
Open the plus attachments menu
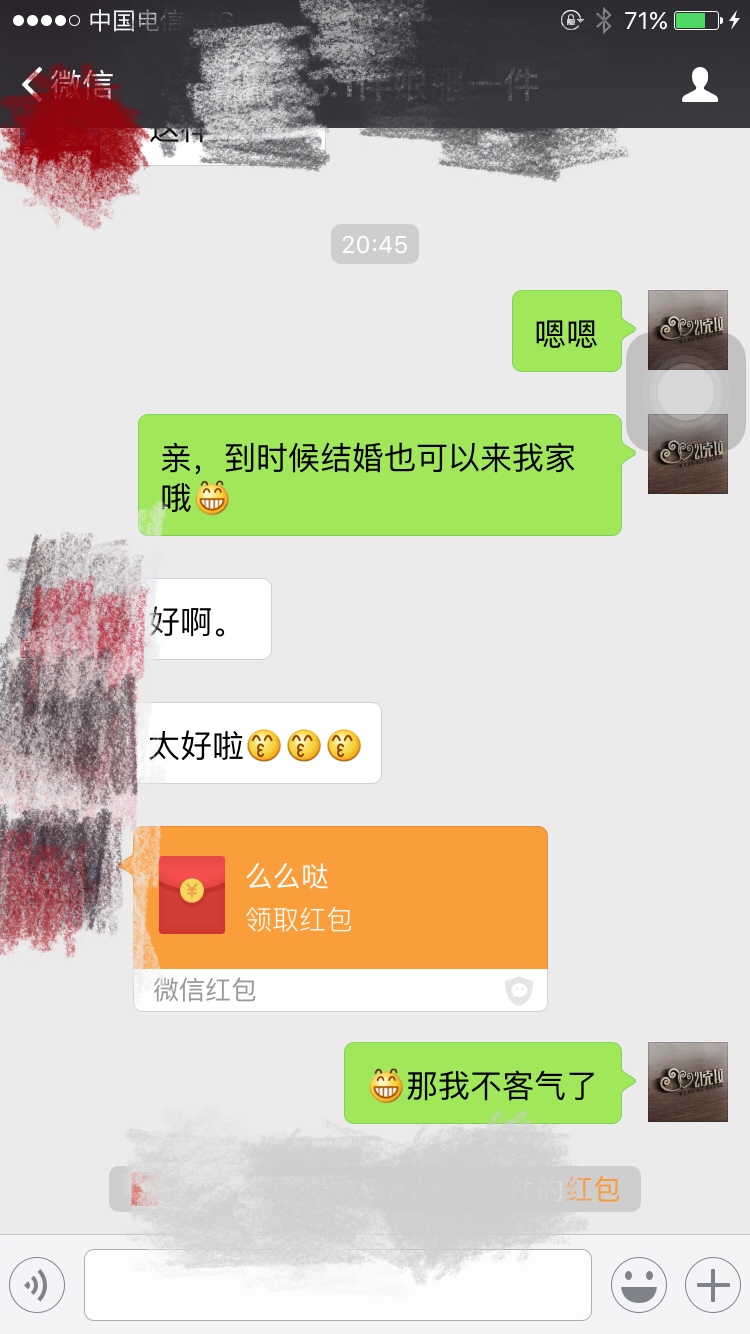tap(712, 1285)
